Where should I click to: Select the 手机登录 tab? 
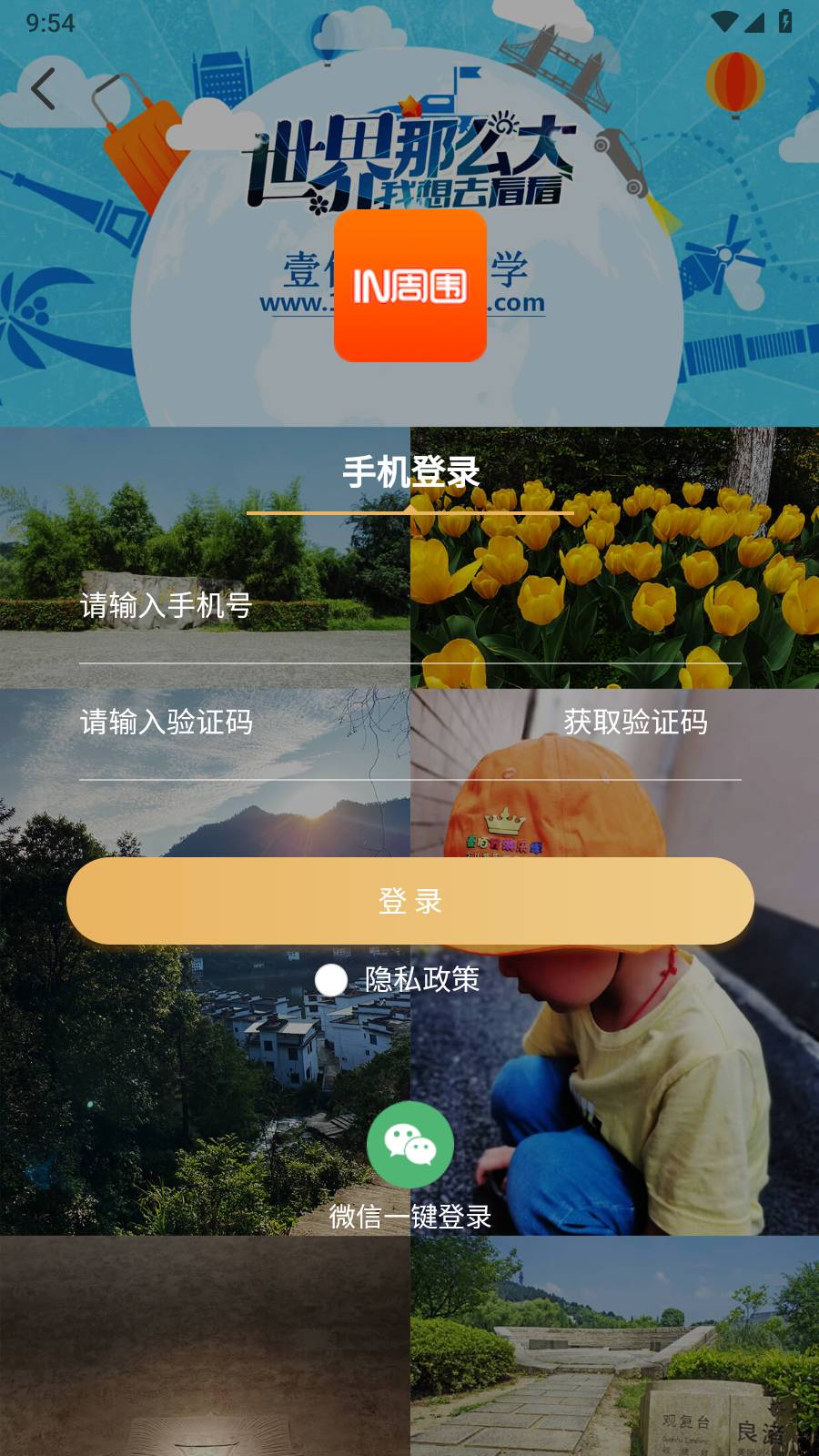pos(410,473)
